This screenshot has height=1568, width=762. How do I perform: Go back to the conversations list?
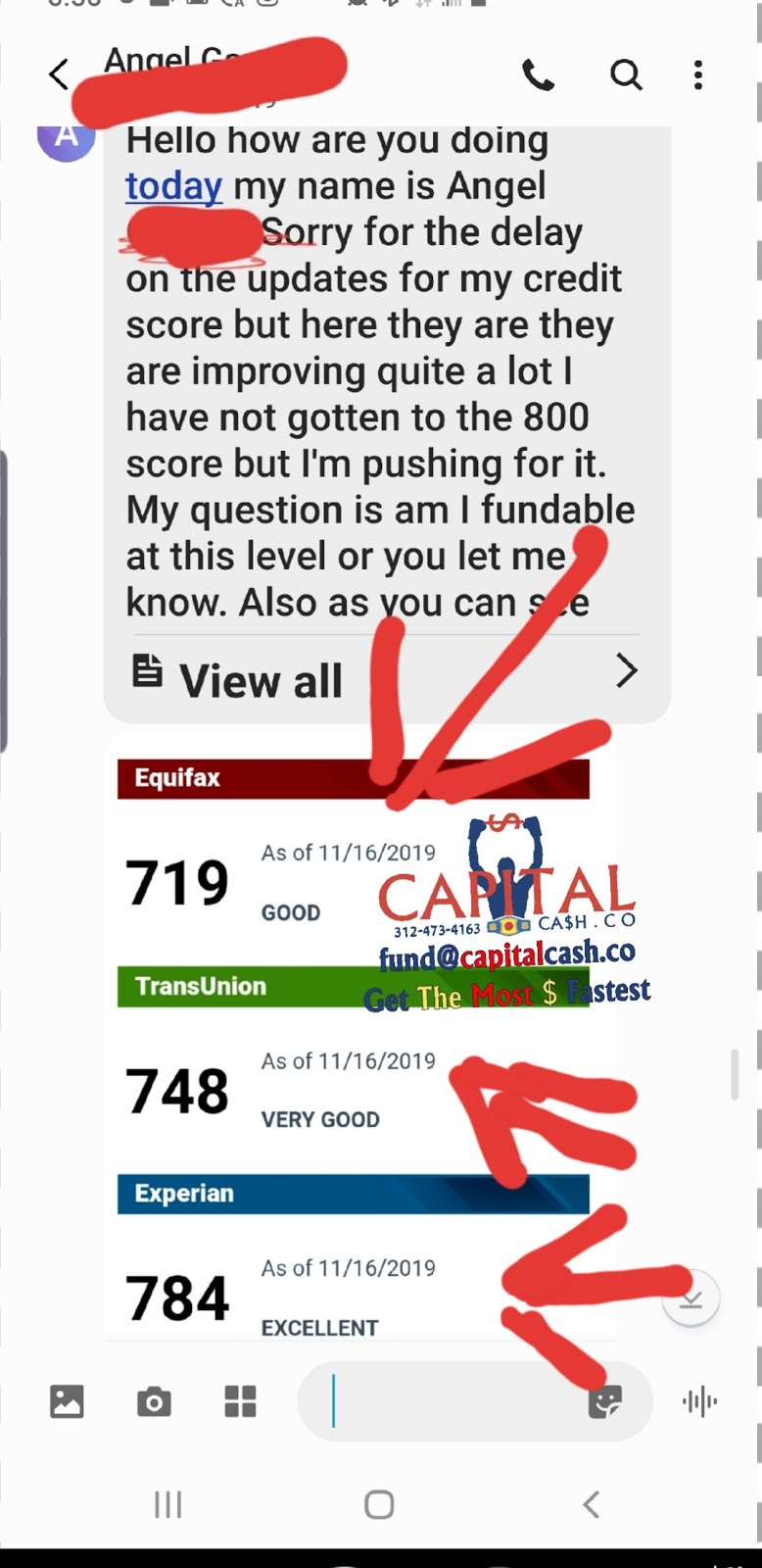(59, 74)
